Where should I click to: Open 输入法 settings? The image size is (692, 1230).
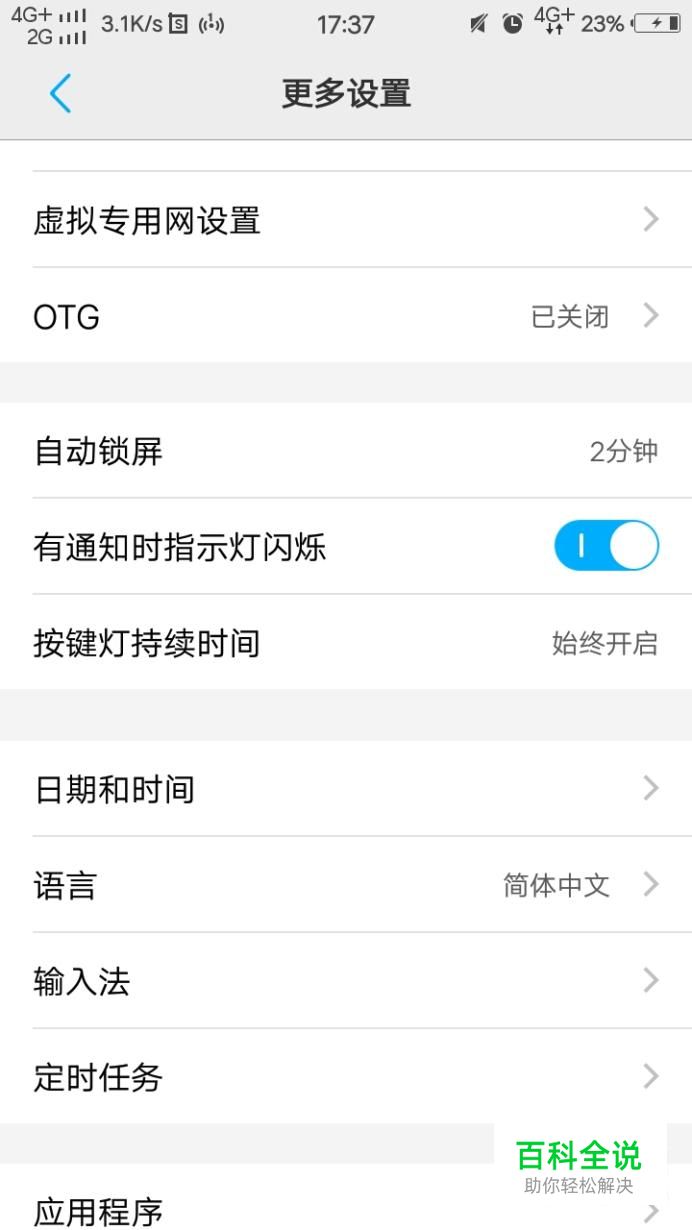(346, 981)
